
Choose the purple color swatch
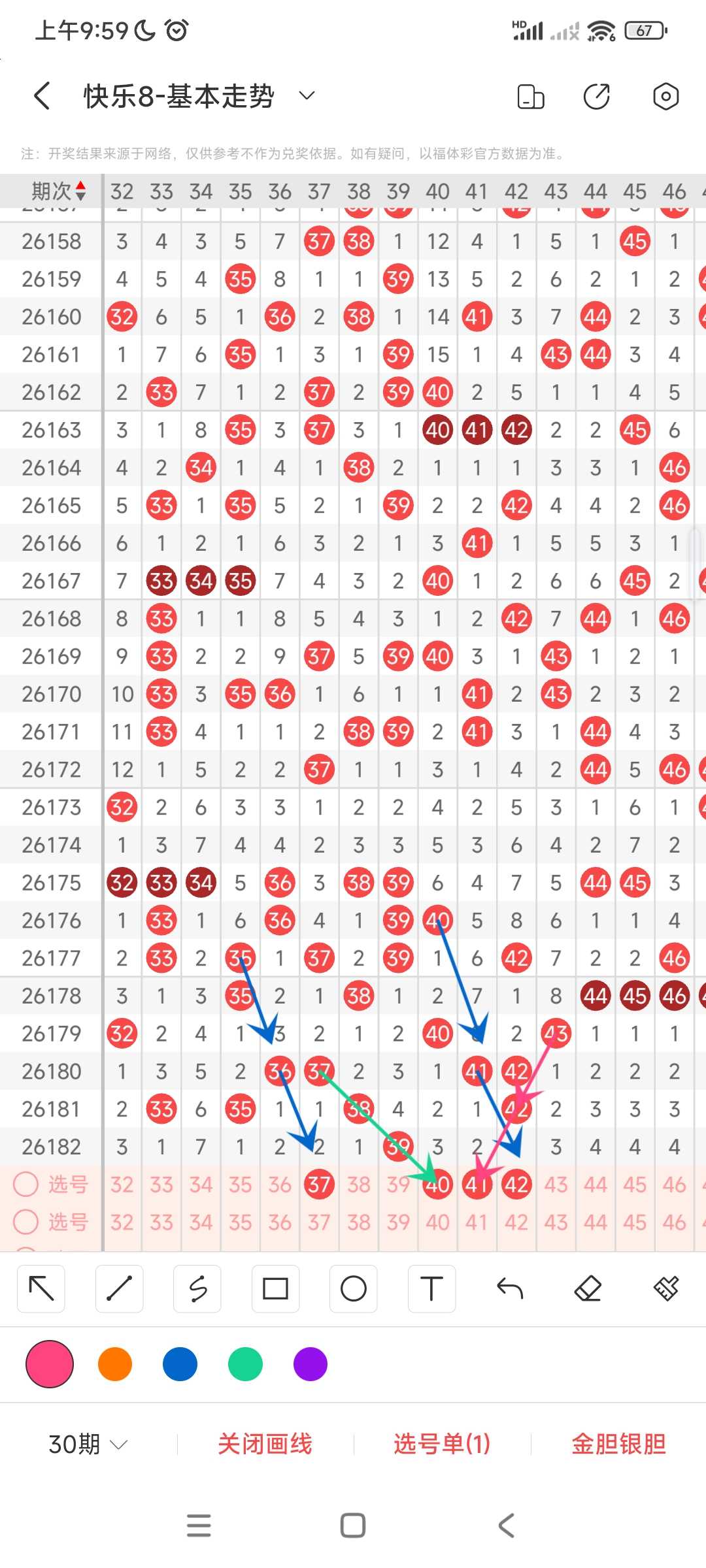pos(311,1364)
